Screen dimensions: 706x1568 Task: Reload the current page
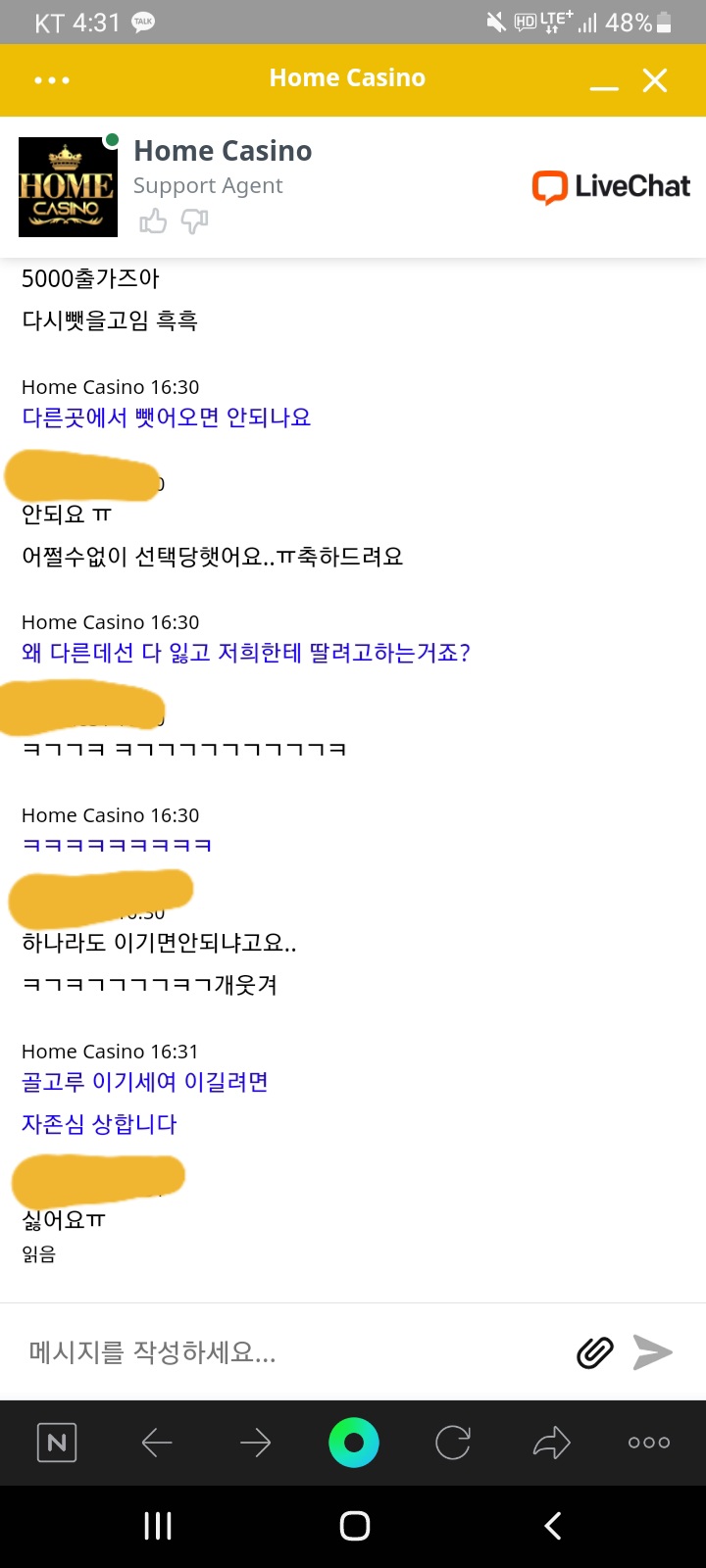pyautogui.click(x=453, y=1443)
